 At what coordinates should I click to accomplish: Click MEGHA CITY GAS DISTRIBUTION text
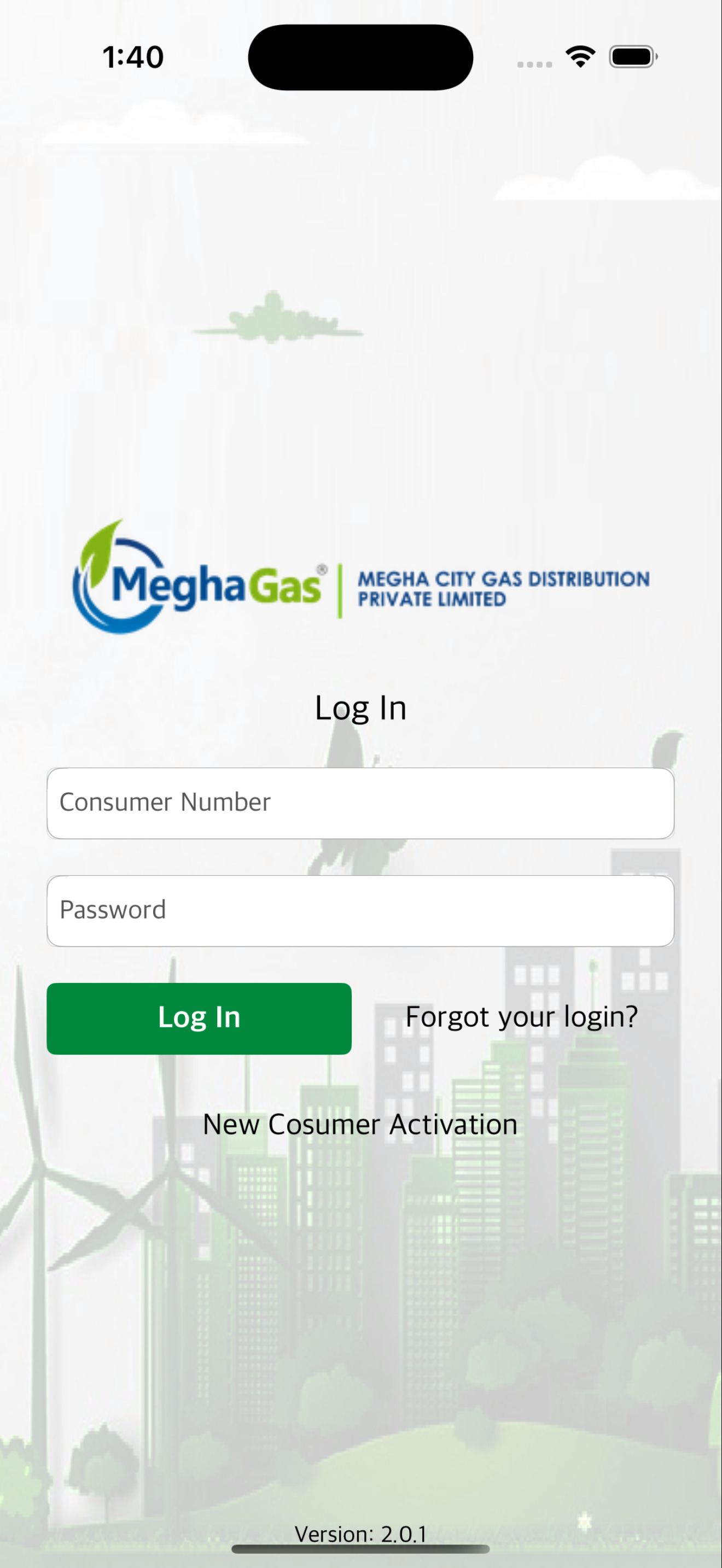tap(504, 578)
